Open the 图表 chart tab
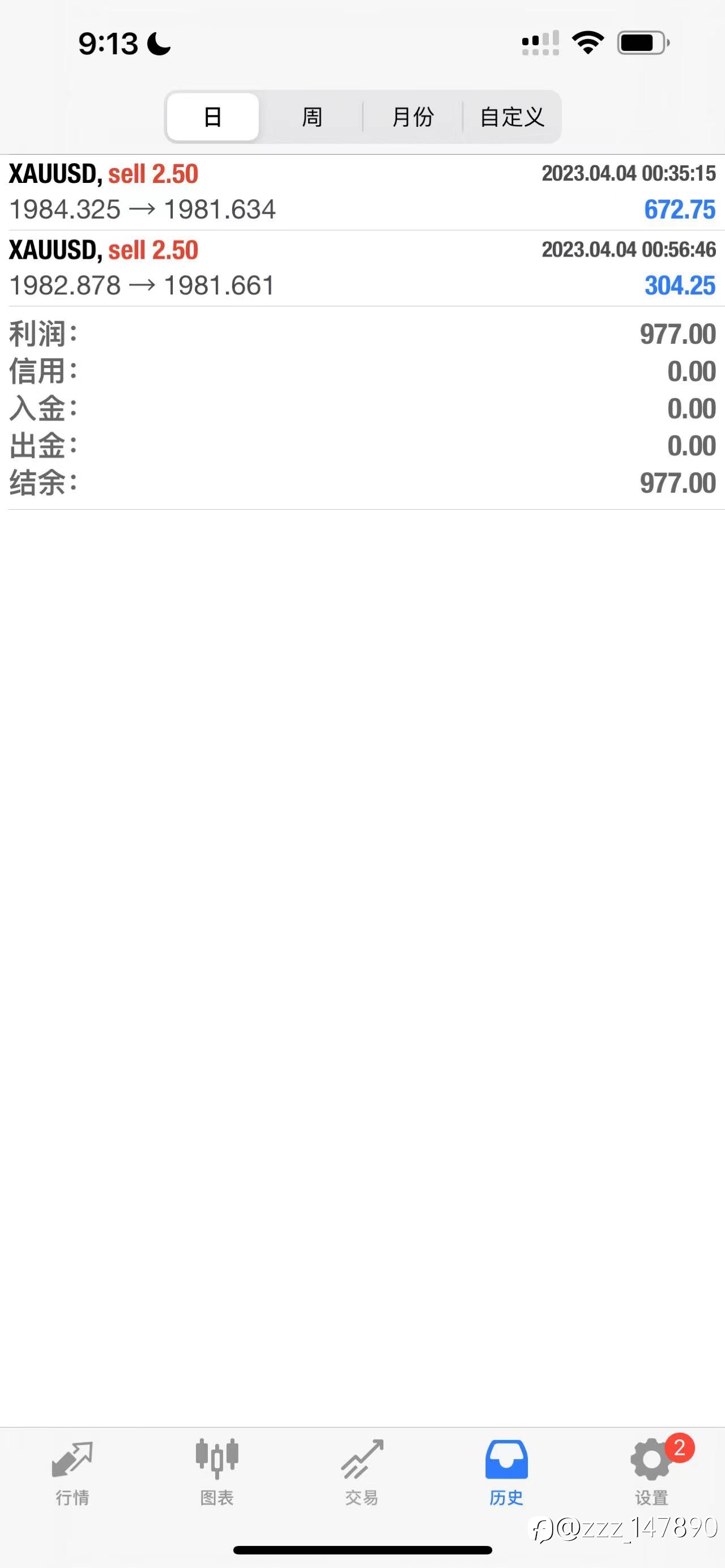 pyautogui.click(x=217, y=1473)
